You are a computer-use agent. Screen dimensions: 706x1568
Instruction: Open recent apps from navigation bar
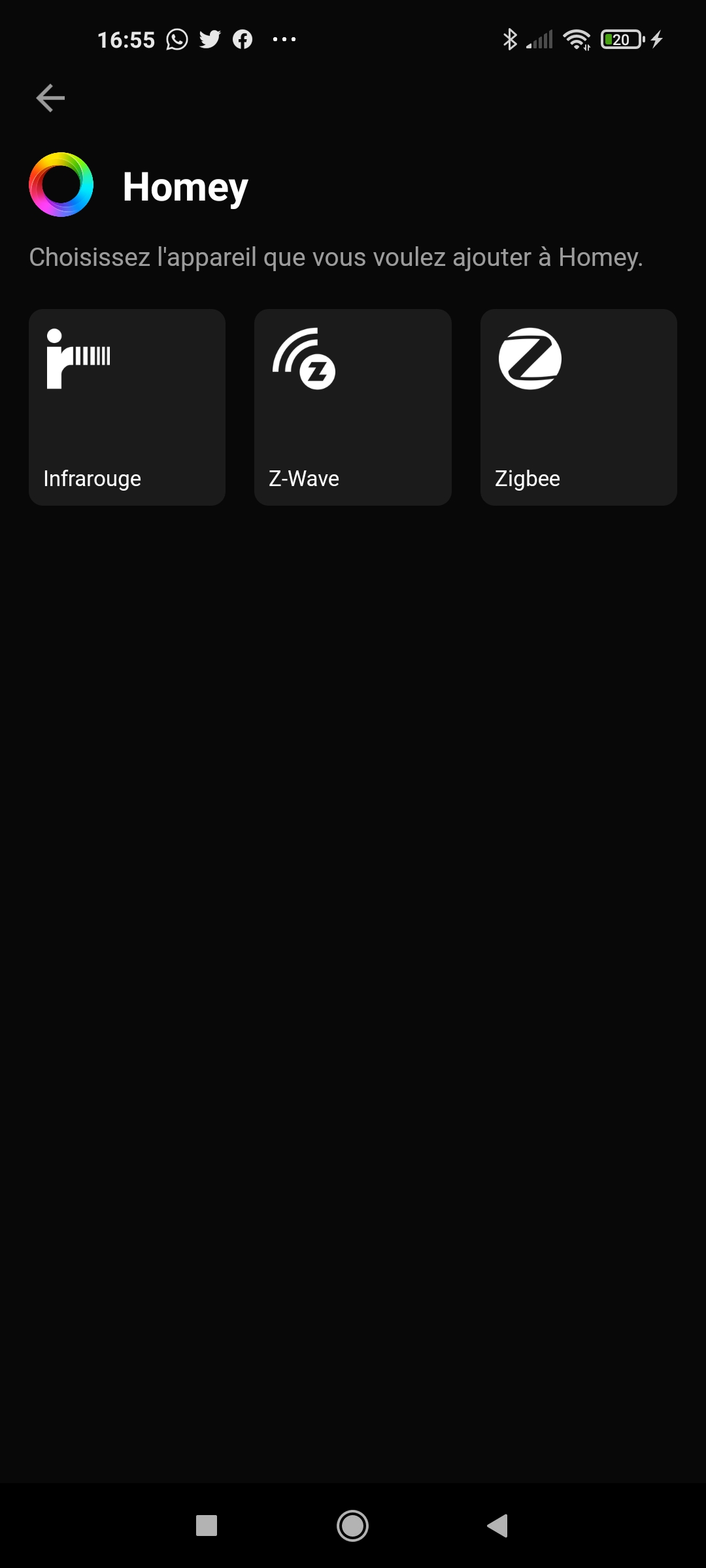click(207, 1526)
